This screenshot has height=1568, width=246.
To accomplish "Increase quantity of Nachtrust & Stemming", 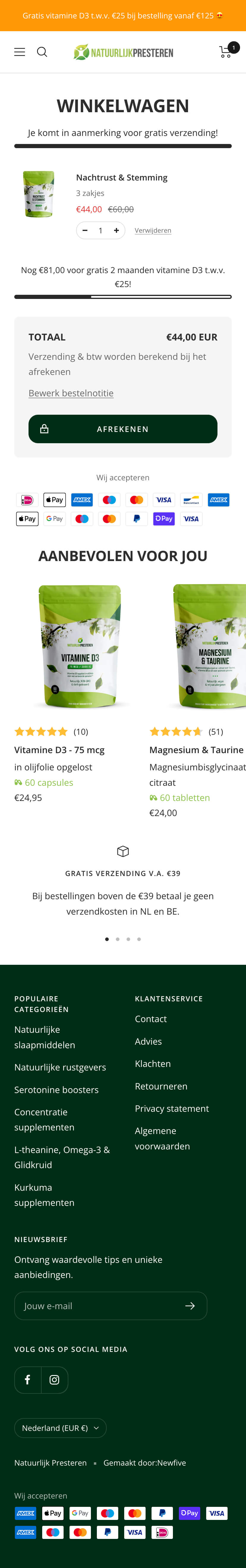I will click(116, 231).
